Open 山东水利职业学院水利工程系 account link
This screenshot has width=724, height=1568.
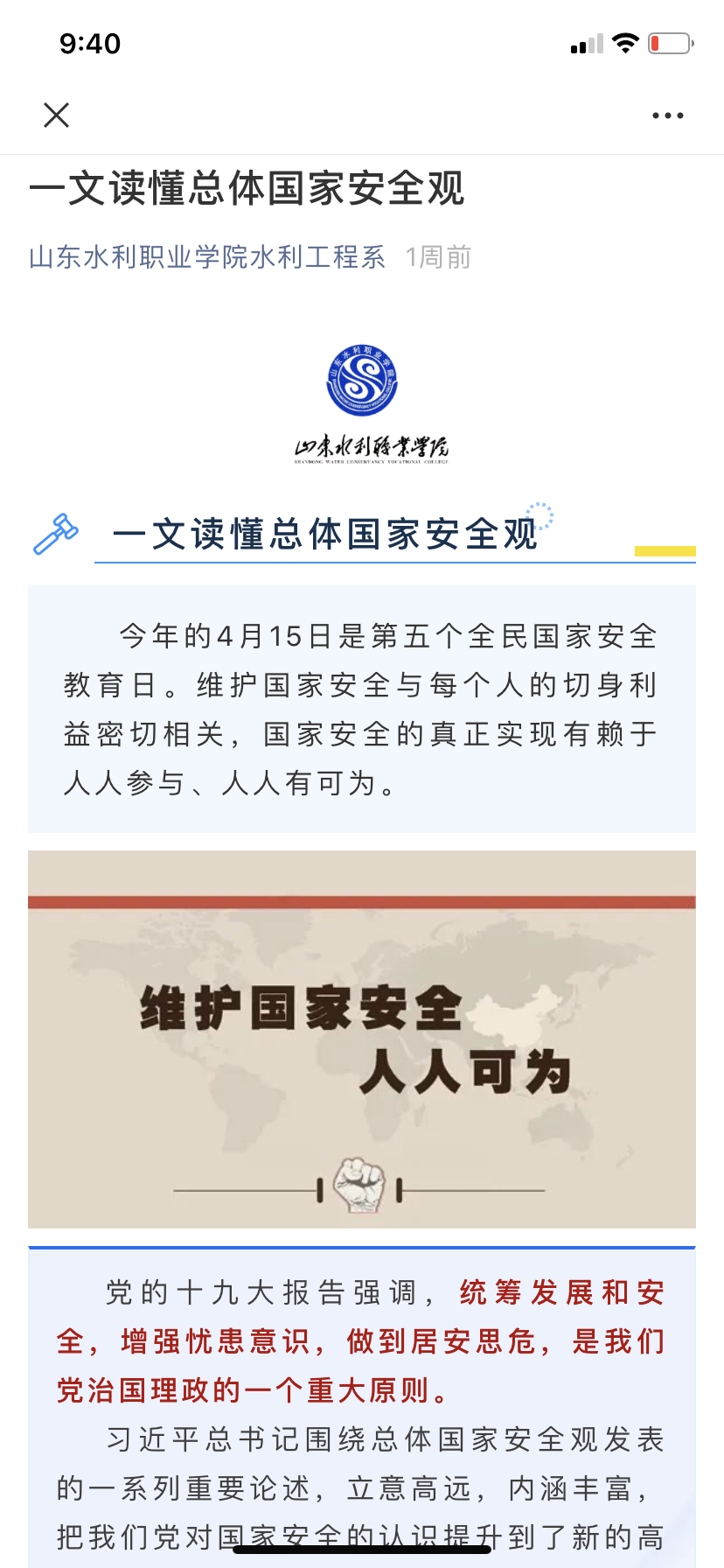tap(207, 257)
